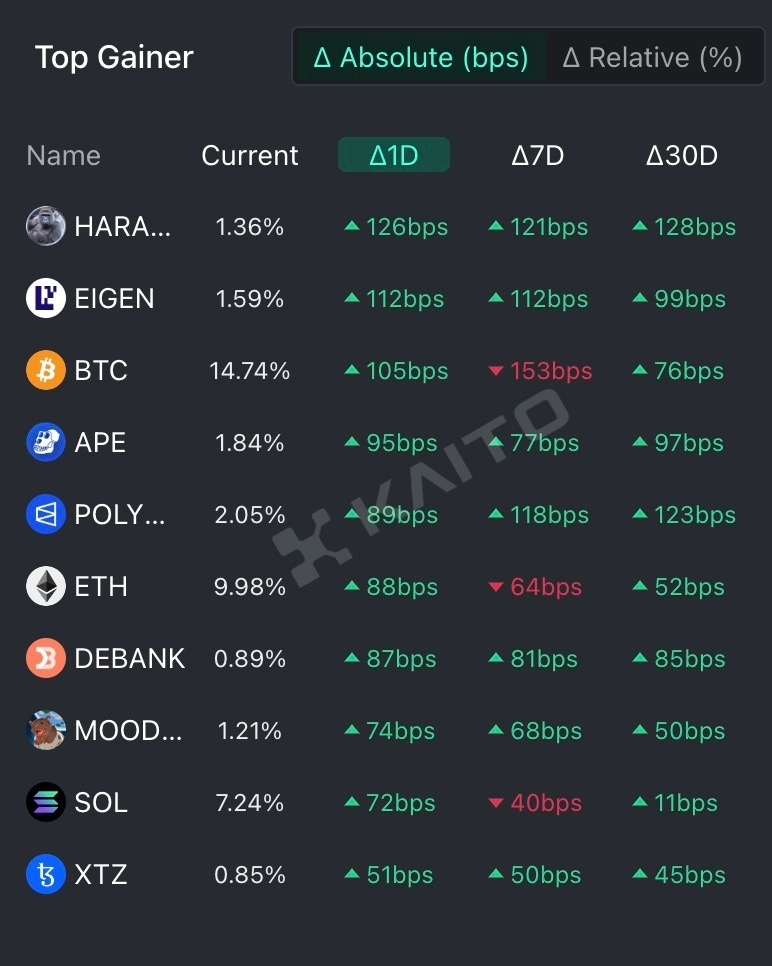View SOL details
The height and width of the screenshot is (966, 772).
point(101,803)
